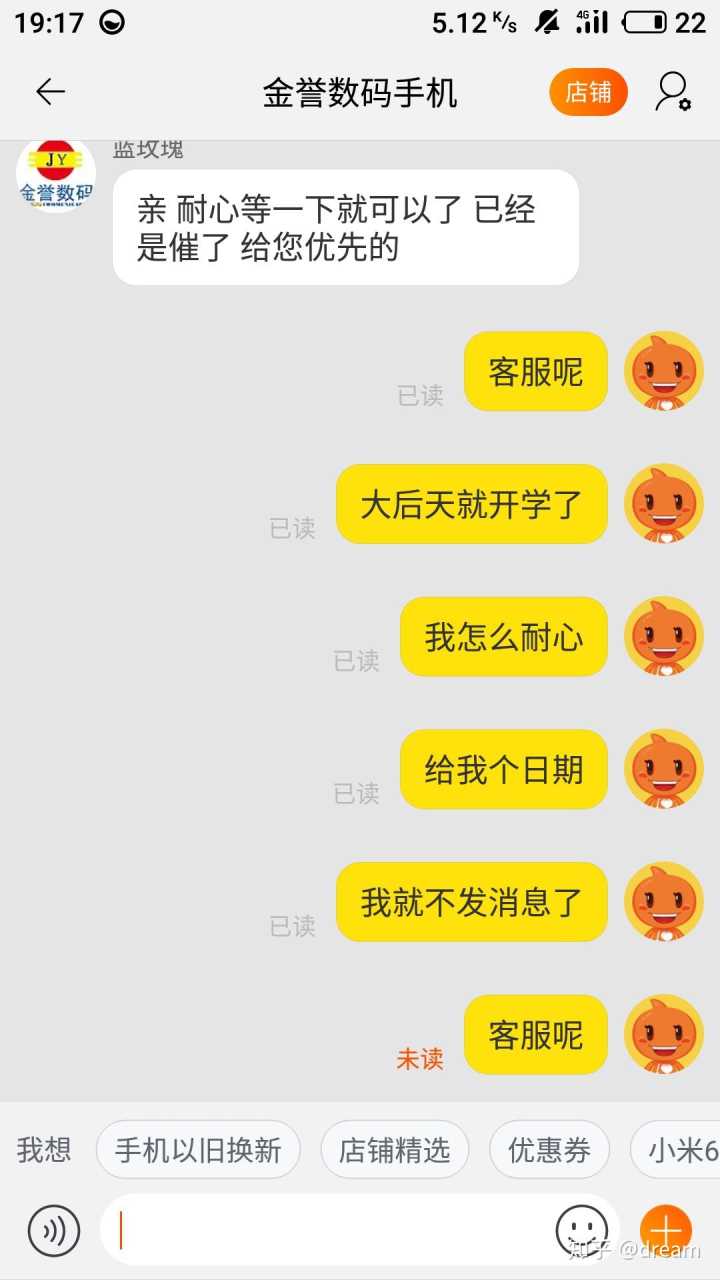The width and height of the screenshot is (720, 1280).
Task: Select the 优惠券 coupon chip
Action: coord(549,1150)
